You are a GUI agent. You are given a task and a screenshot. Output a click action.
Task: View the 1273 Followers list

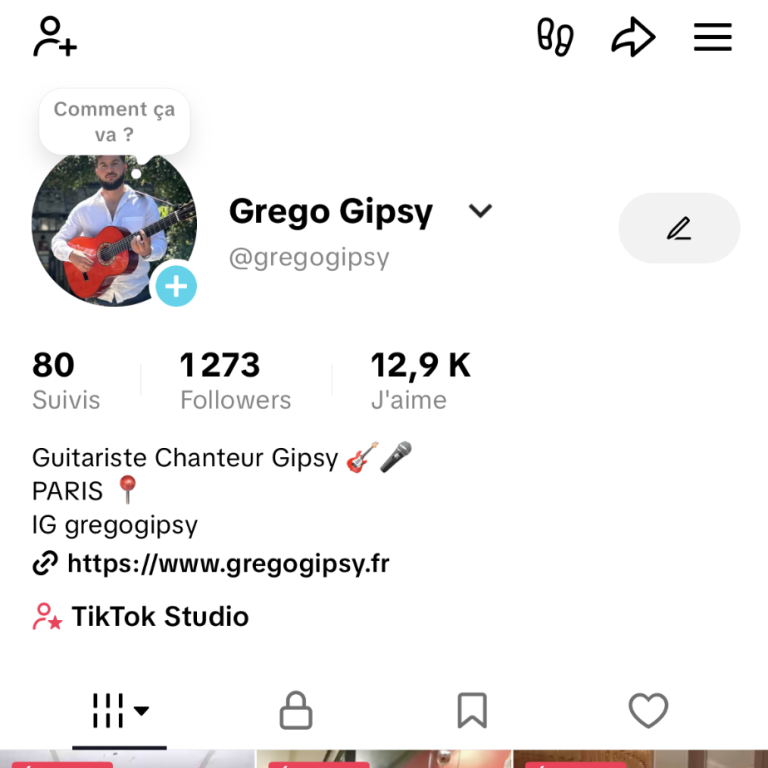pos(235,381)
